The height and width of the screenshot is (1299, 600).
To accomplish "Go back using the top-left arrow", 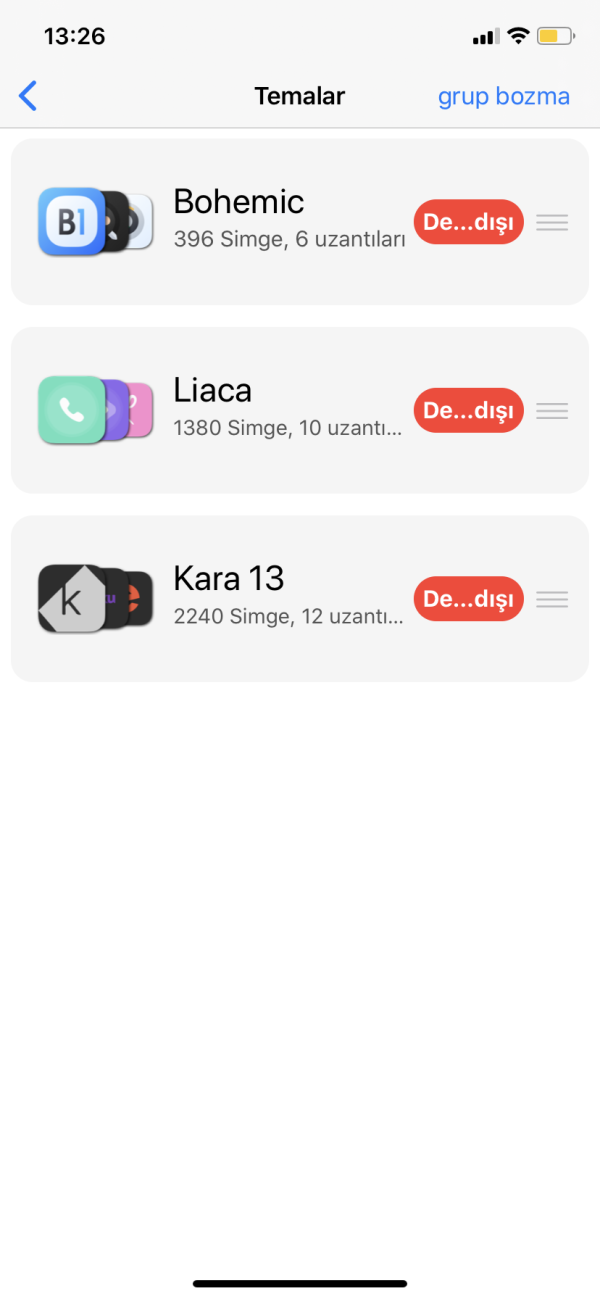I will pyautogui.click(x=28, y=96).
